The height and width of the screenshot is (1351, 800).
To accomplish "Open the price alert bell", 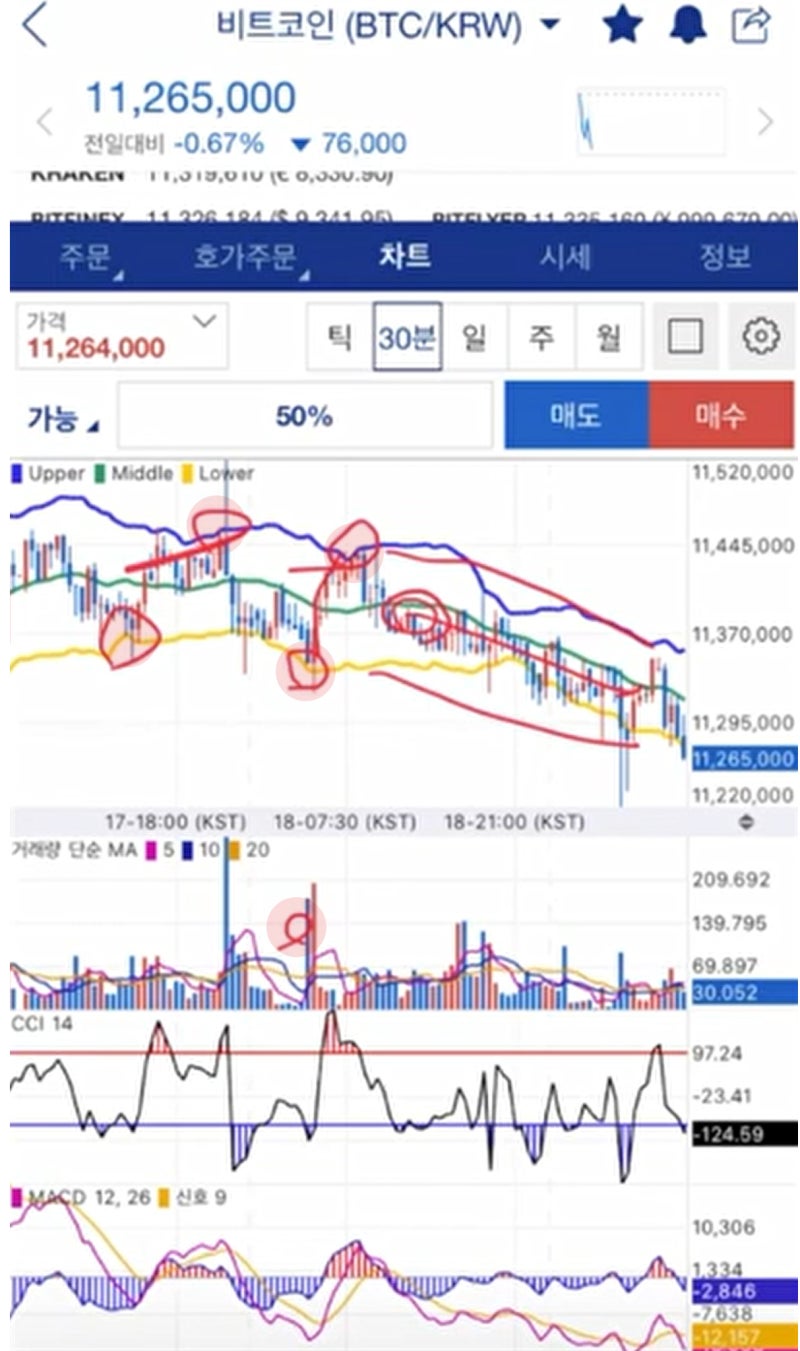I will (688, 25).
